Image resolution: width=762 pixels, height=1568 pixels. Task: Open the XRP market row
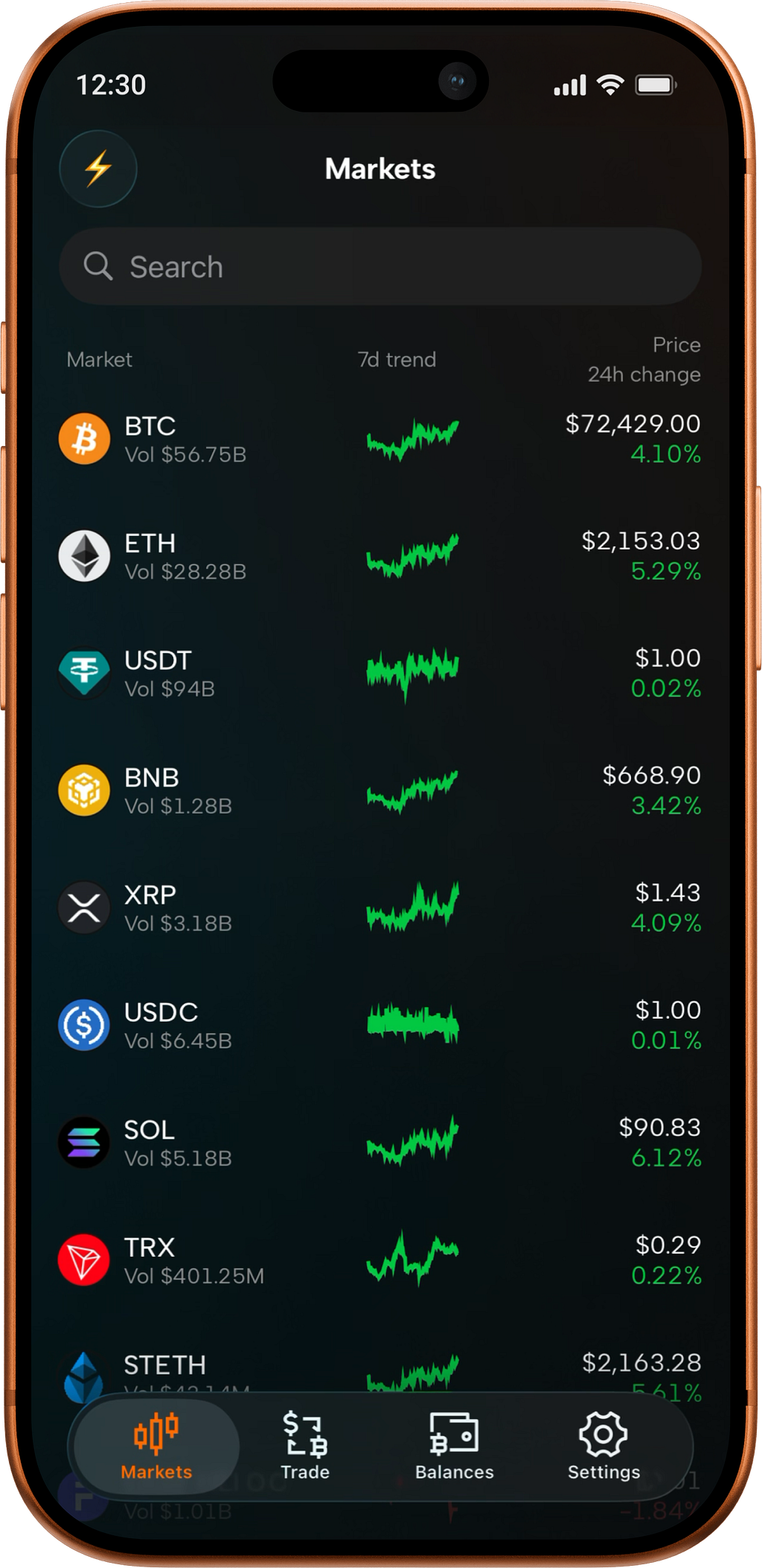pyautogui.click(x=380, y=908)
